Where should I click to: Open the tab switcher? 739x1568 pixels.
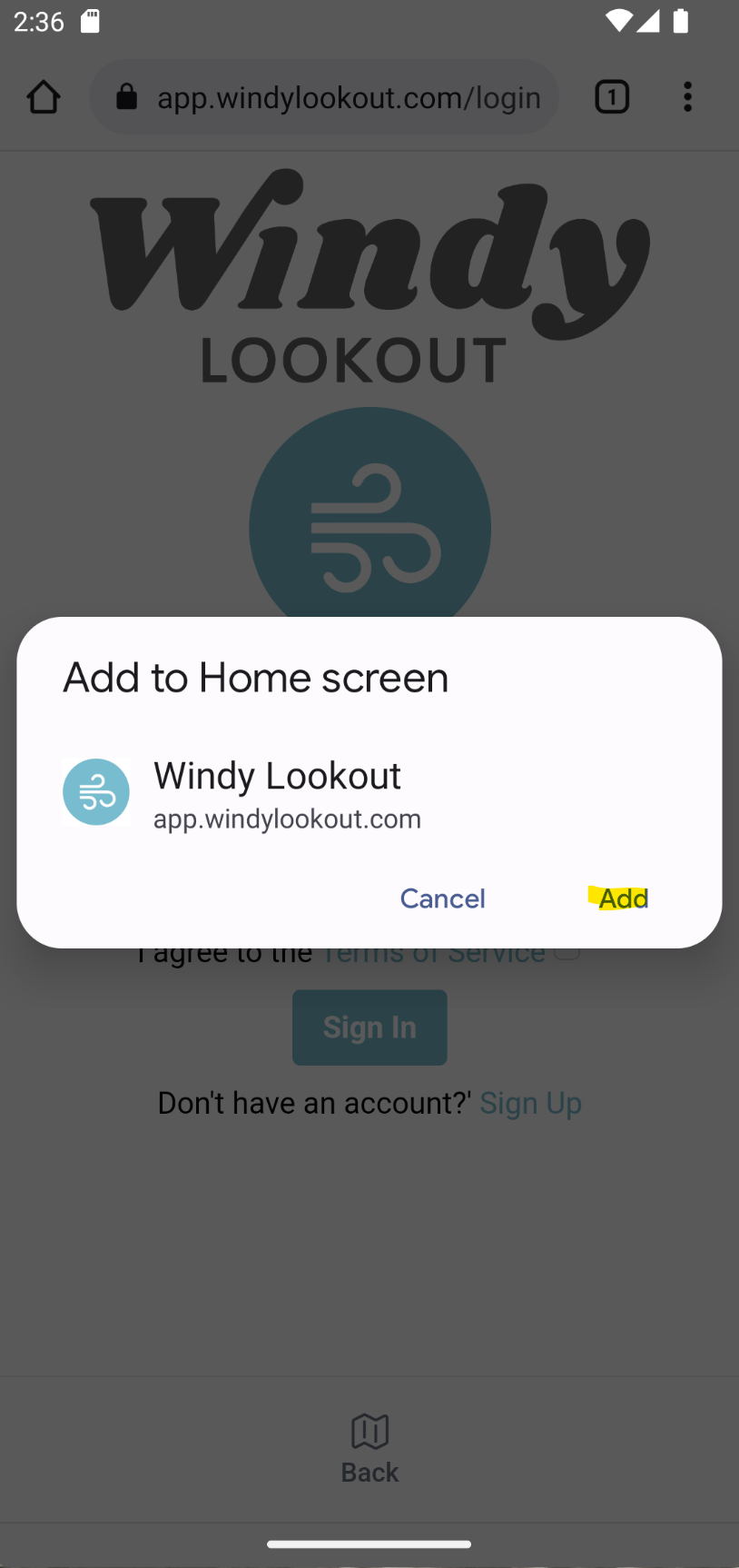pyautogui.click(x=612, y=97)
